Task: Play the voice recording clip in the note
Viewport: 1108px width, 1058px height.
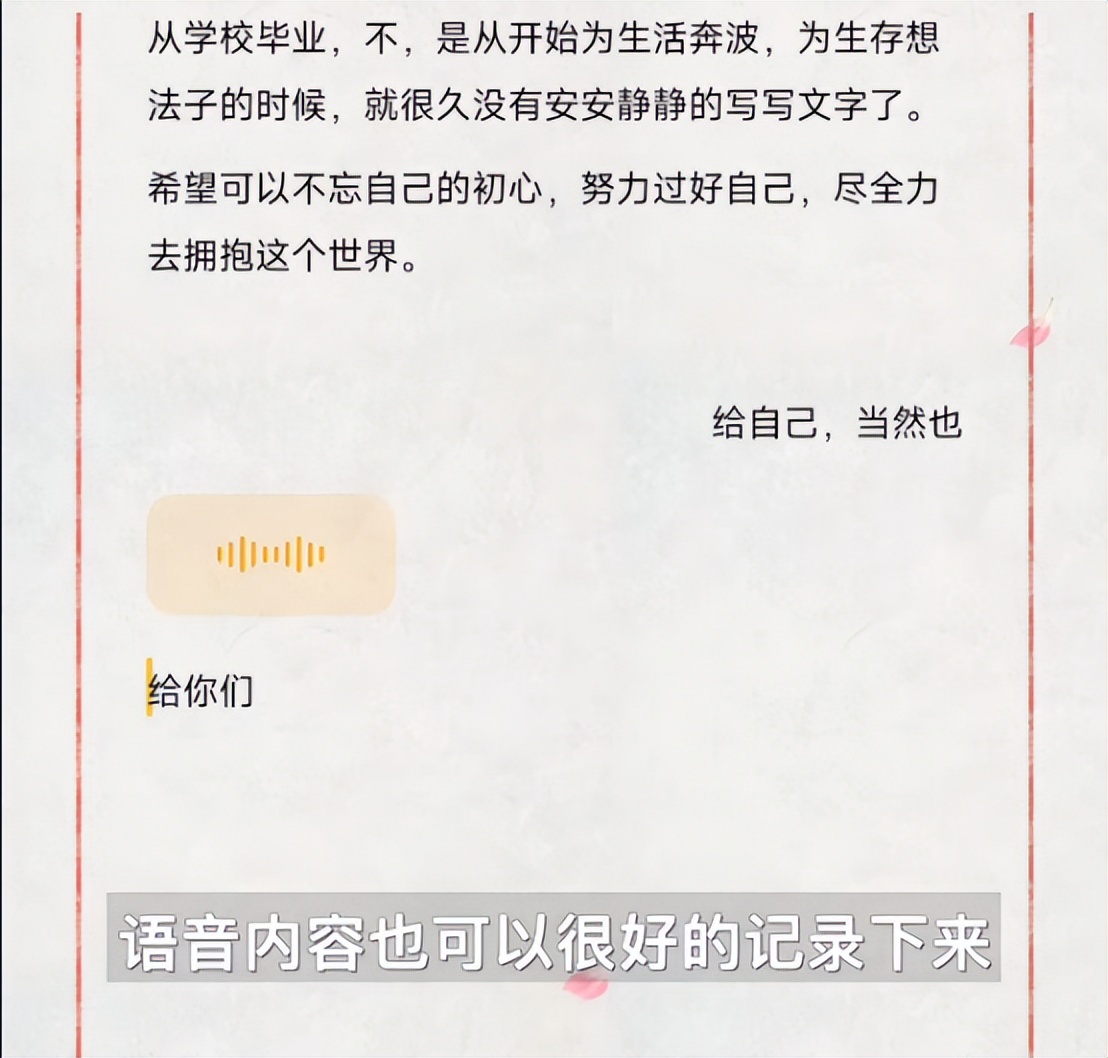Action: (271, 554)
